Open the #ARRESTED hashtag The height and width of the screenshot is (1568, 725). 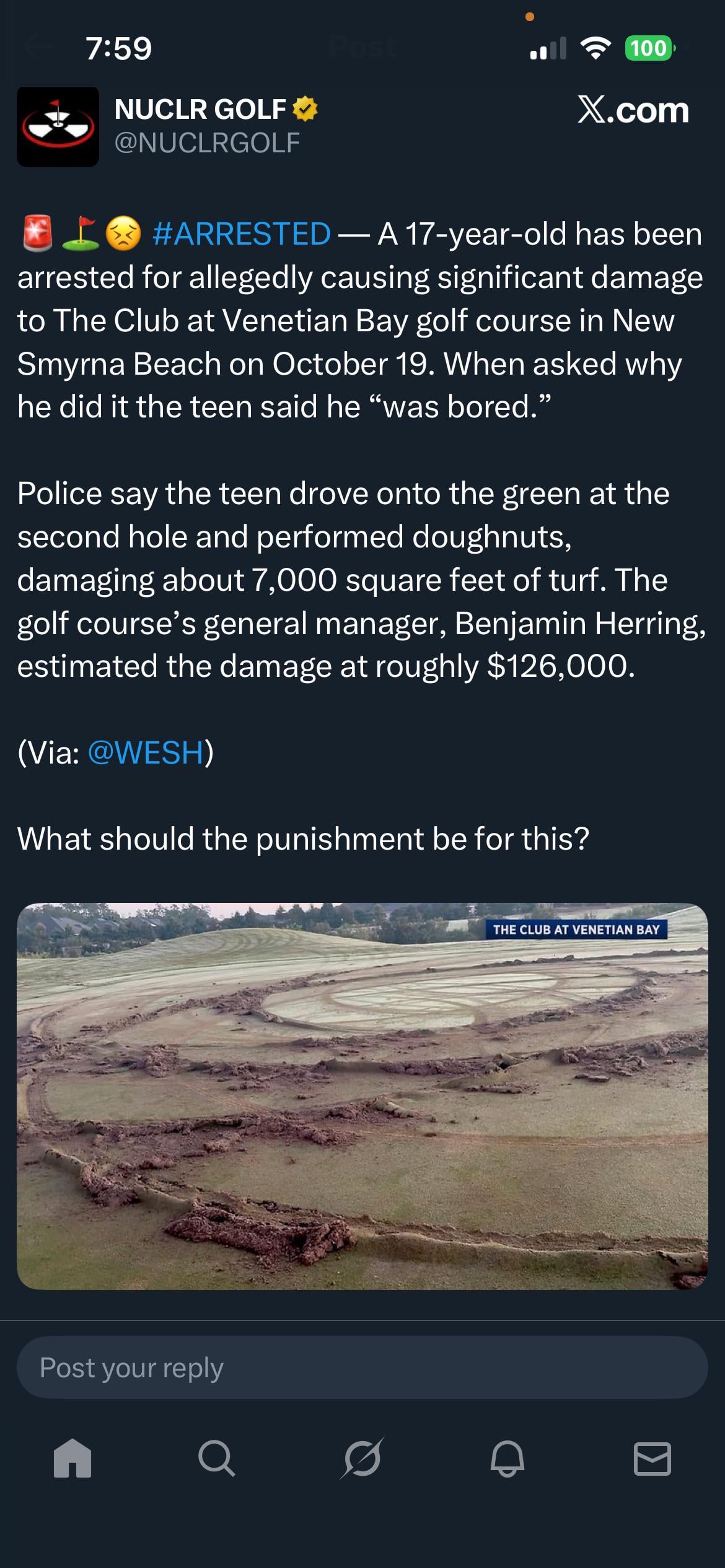241,234
